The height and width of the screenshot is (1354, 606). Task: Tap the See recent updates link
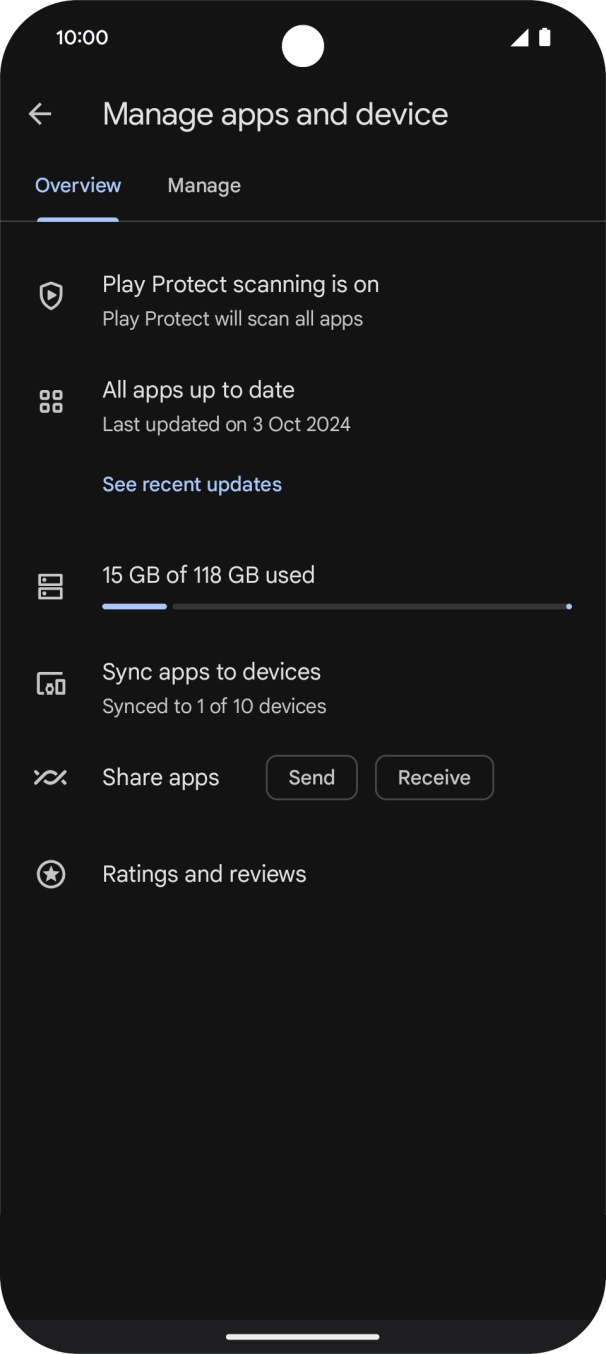click(x=192, y=484)
